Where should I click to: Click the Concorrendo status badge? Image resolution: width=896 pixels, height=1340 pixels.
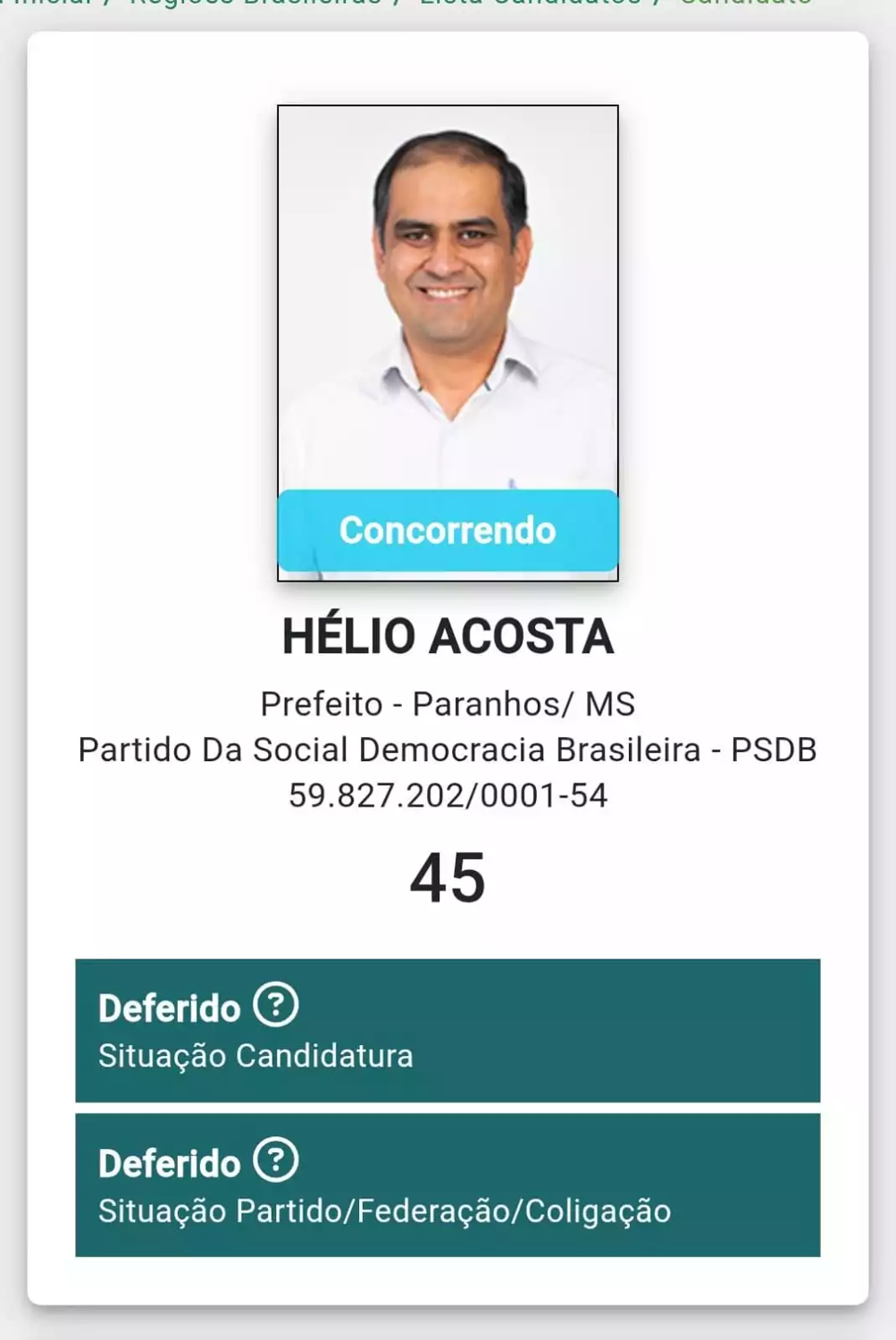click(448, 531)
